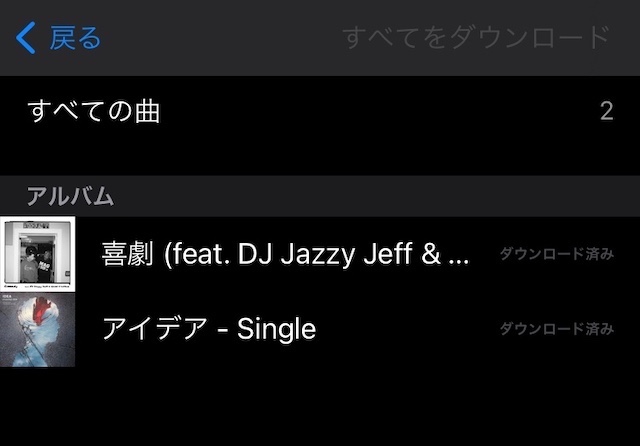Open the すべての曲 row
Viewport: 640px width, 446px height.
point(320,111)
